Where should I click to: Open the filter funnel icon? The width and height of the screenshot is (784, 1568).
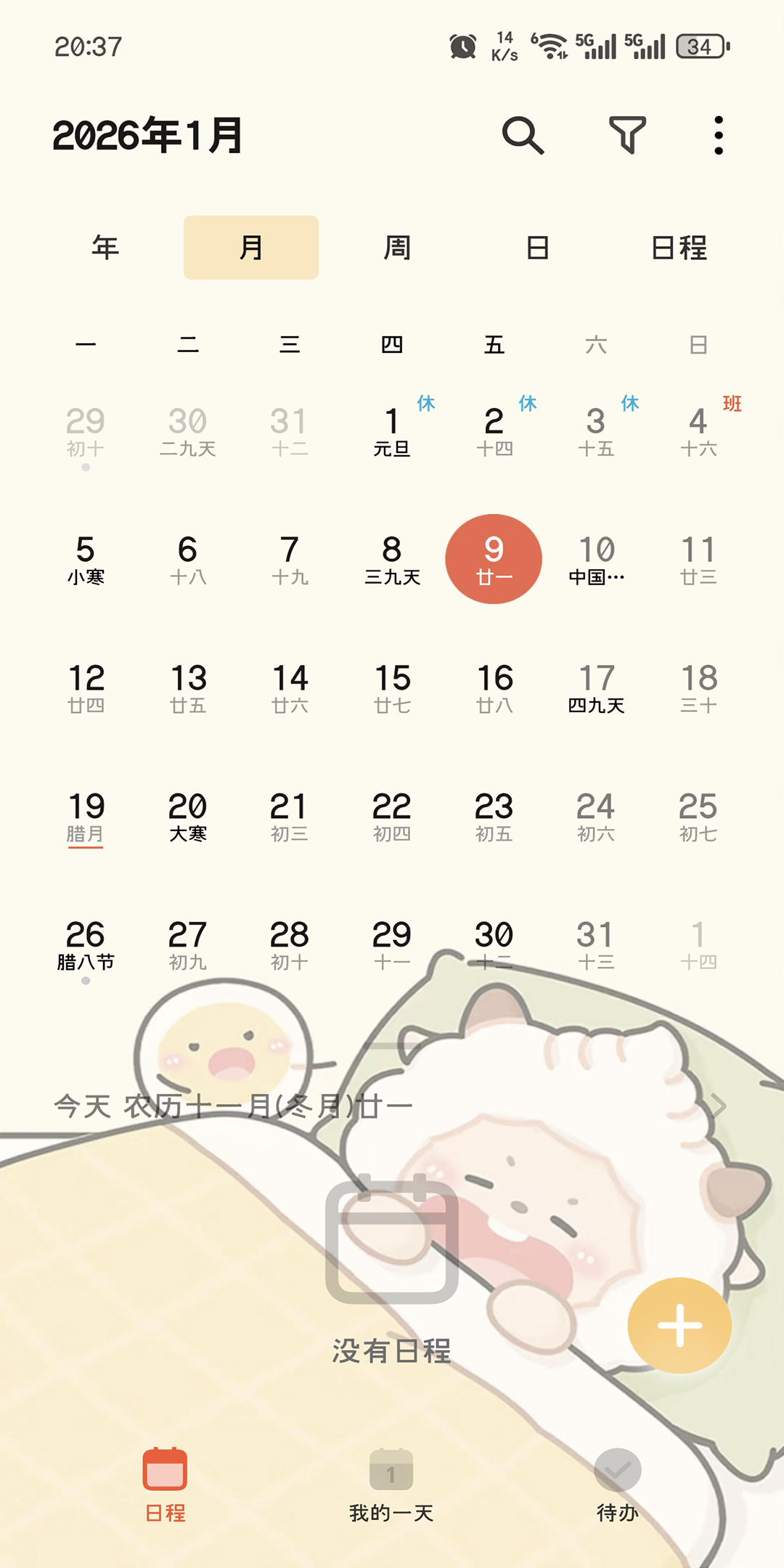(627, 135)
